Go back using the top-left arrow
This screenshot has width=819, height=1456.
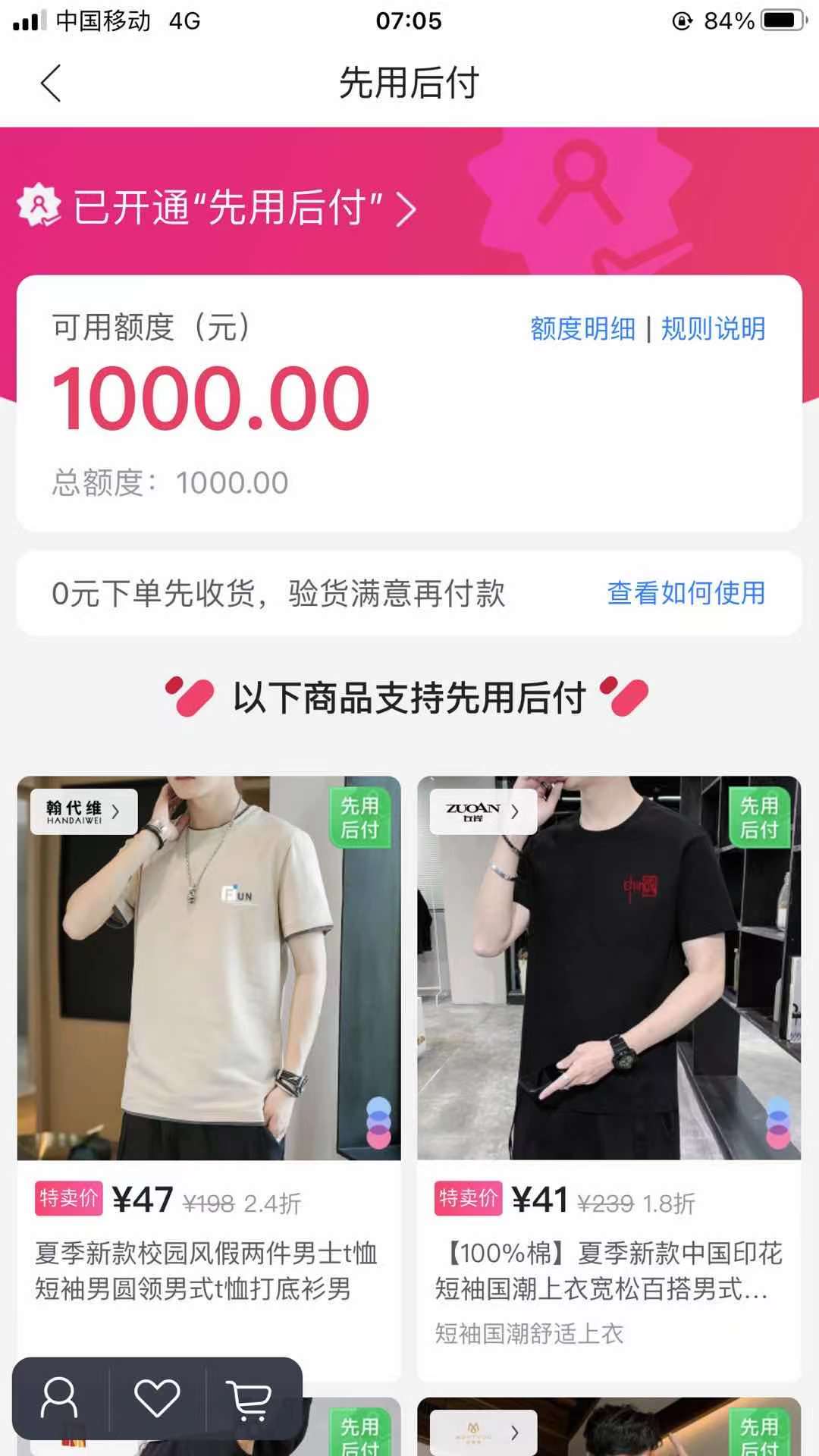(51, 83)
